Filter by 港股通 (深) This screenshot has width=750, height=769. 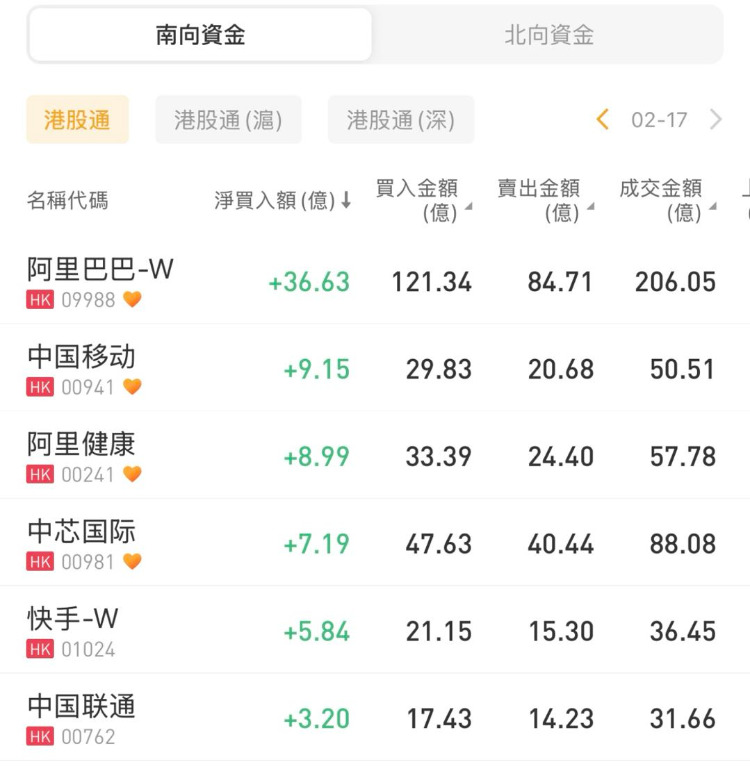coord(400,121)
